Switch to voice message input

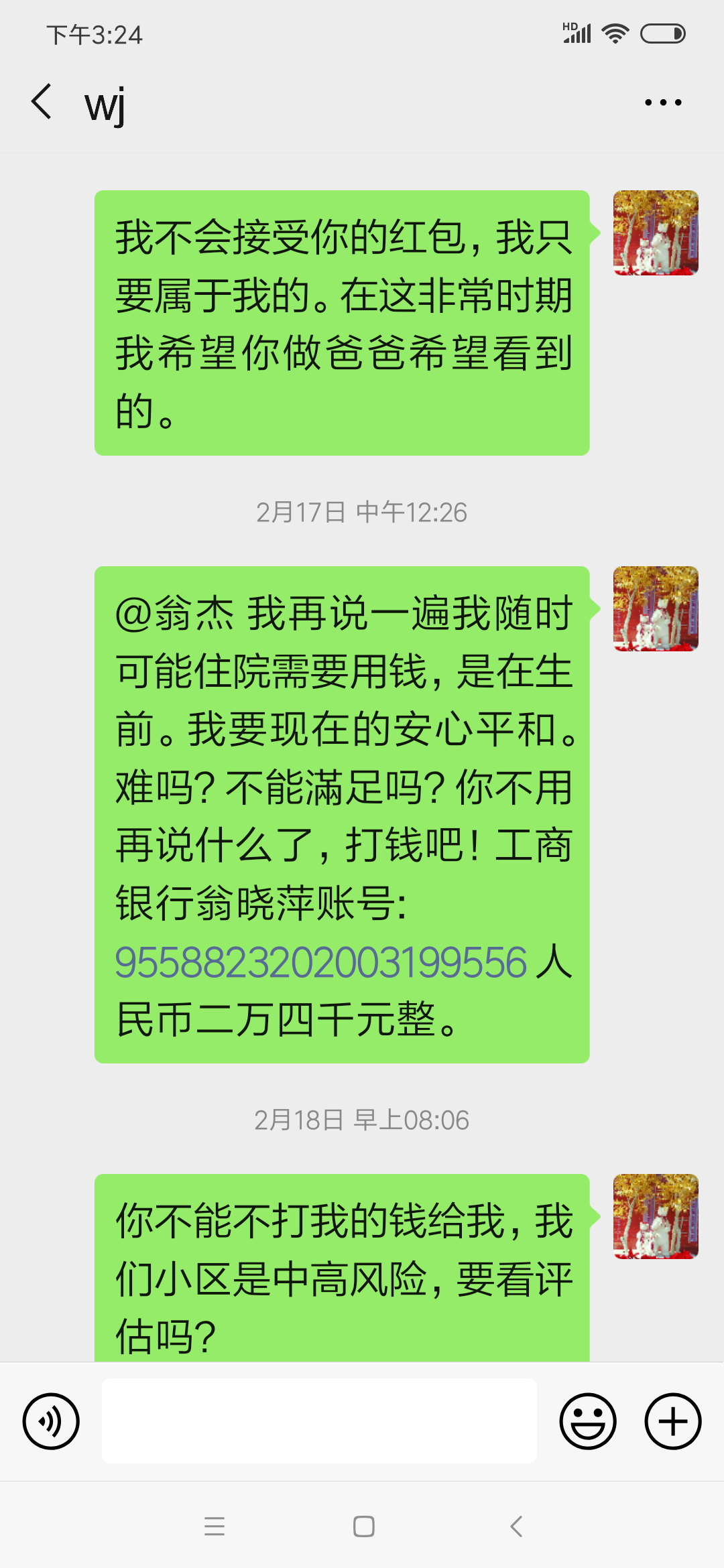[51, 1421]
